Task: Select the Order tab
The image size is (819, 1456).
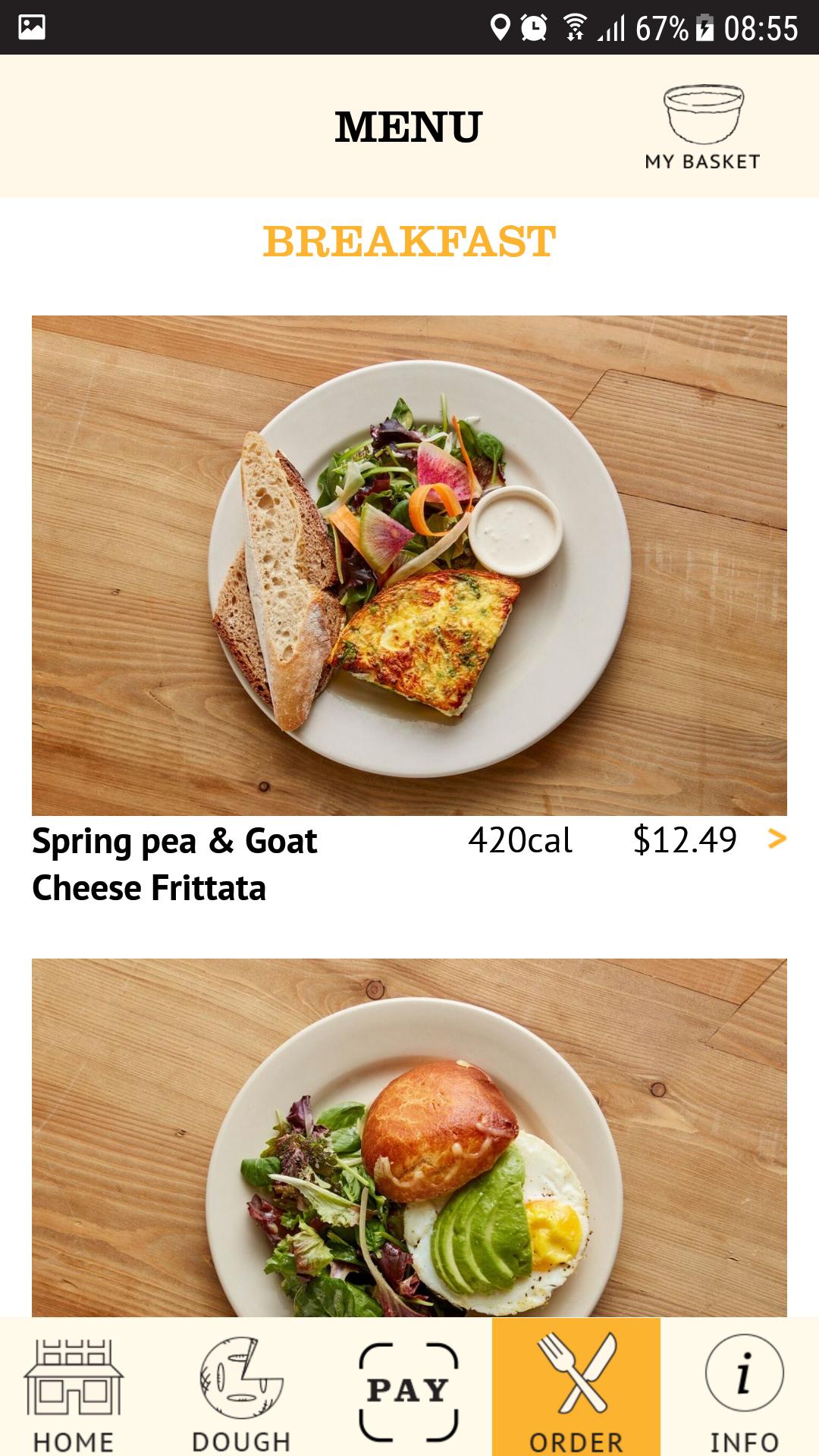Action: 576,1389
